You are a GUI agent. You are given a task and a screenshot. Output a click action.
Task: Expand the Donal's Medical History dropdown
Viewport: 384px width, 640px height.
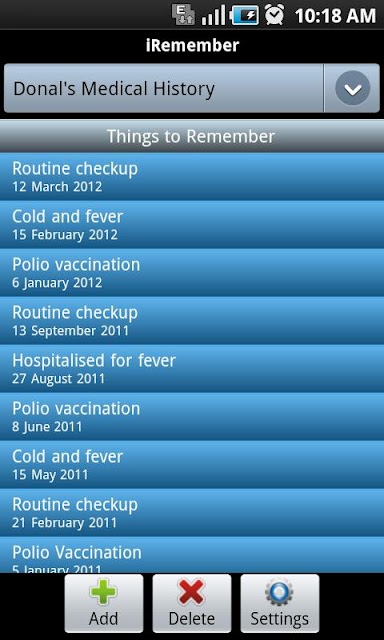192,88
